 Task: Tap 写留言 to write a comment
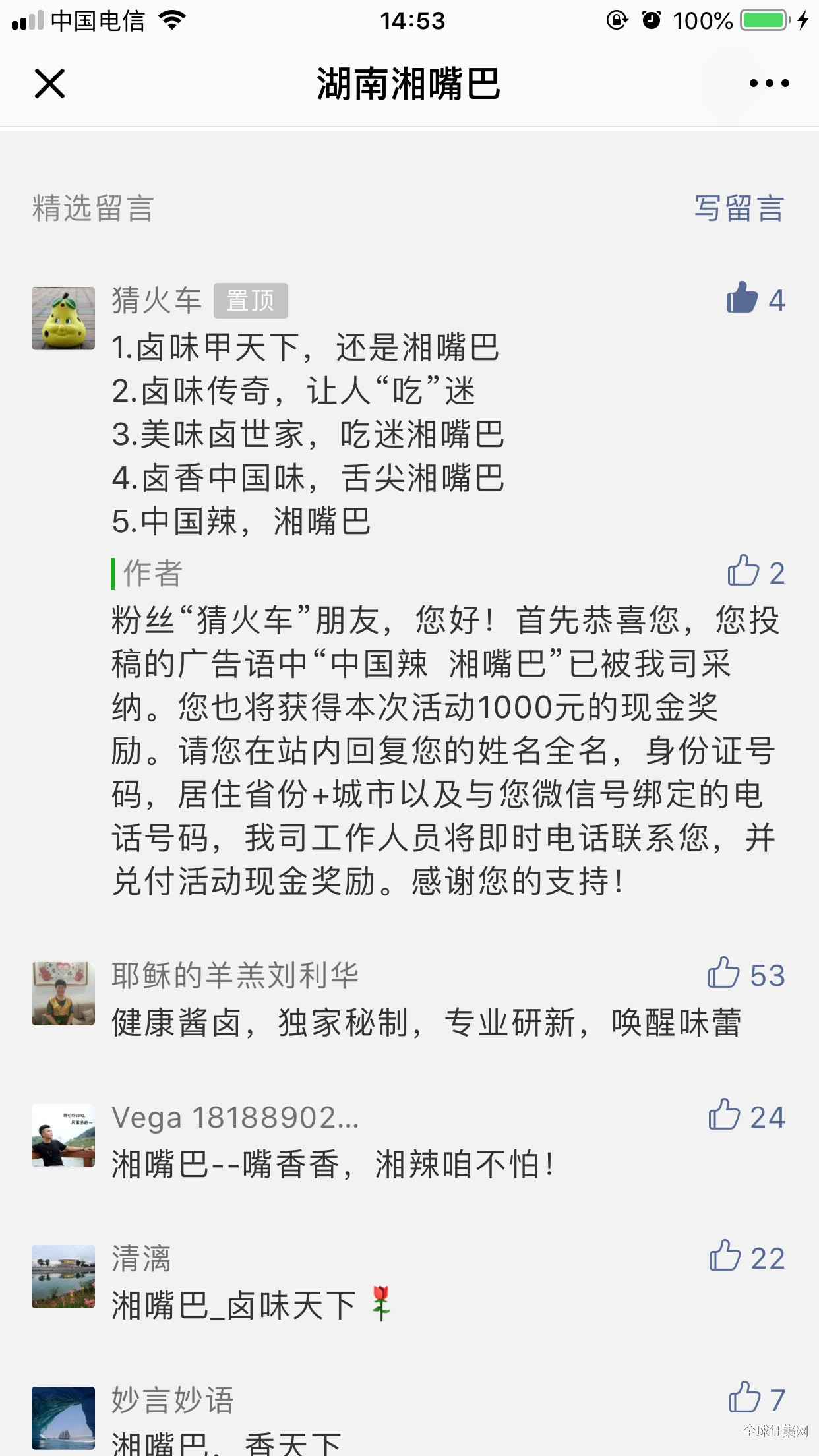pos(739,208)
